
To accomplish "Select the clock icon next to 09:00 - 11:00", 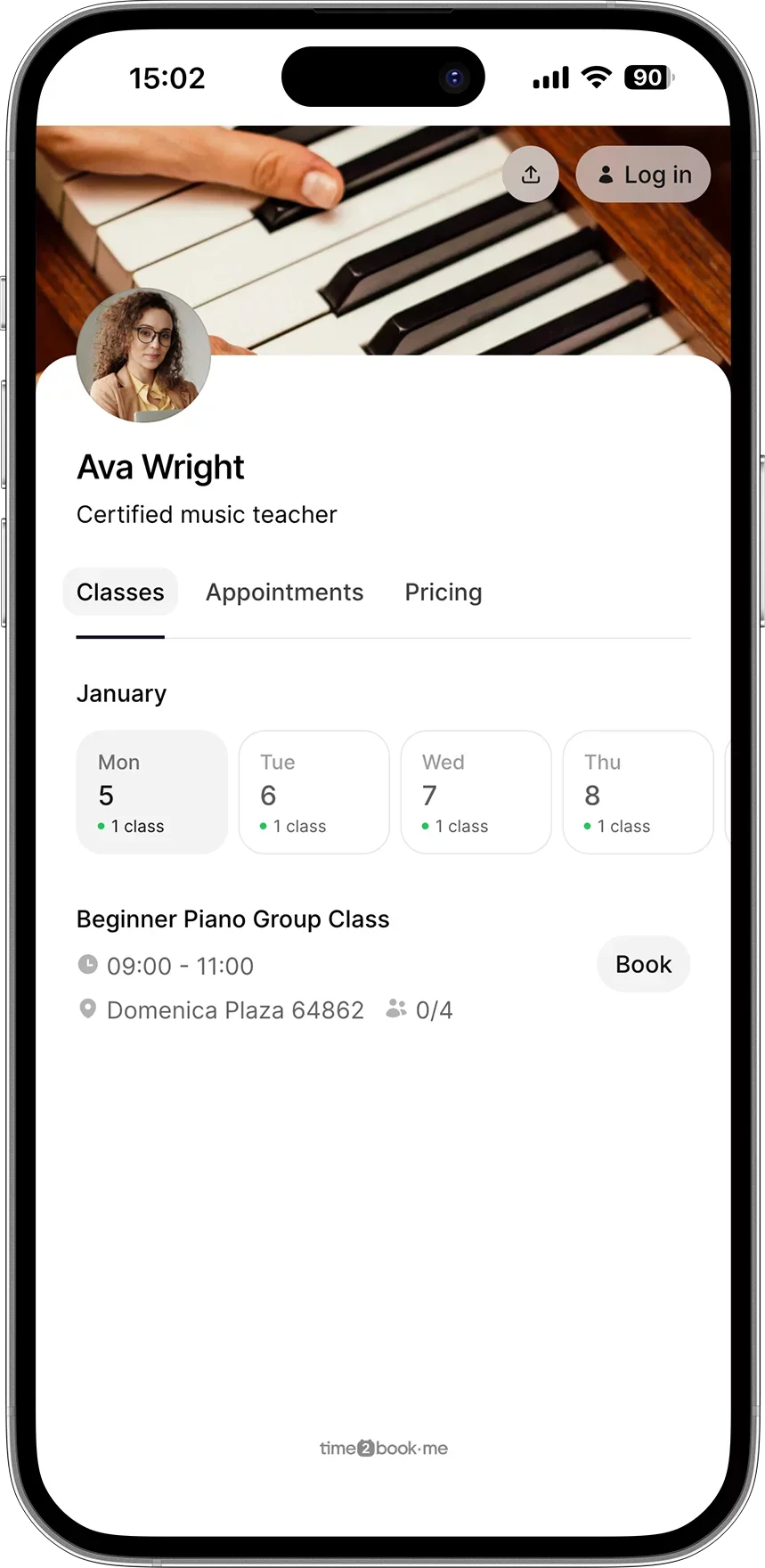I will pos(86,964).
